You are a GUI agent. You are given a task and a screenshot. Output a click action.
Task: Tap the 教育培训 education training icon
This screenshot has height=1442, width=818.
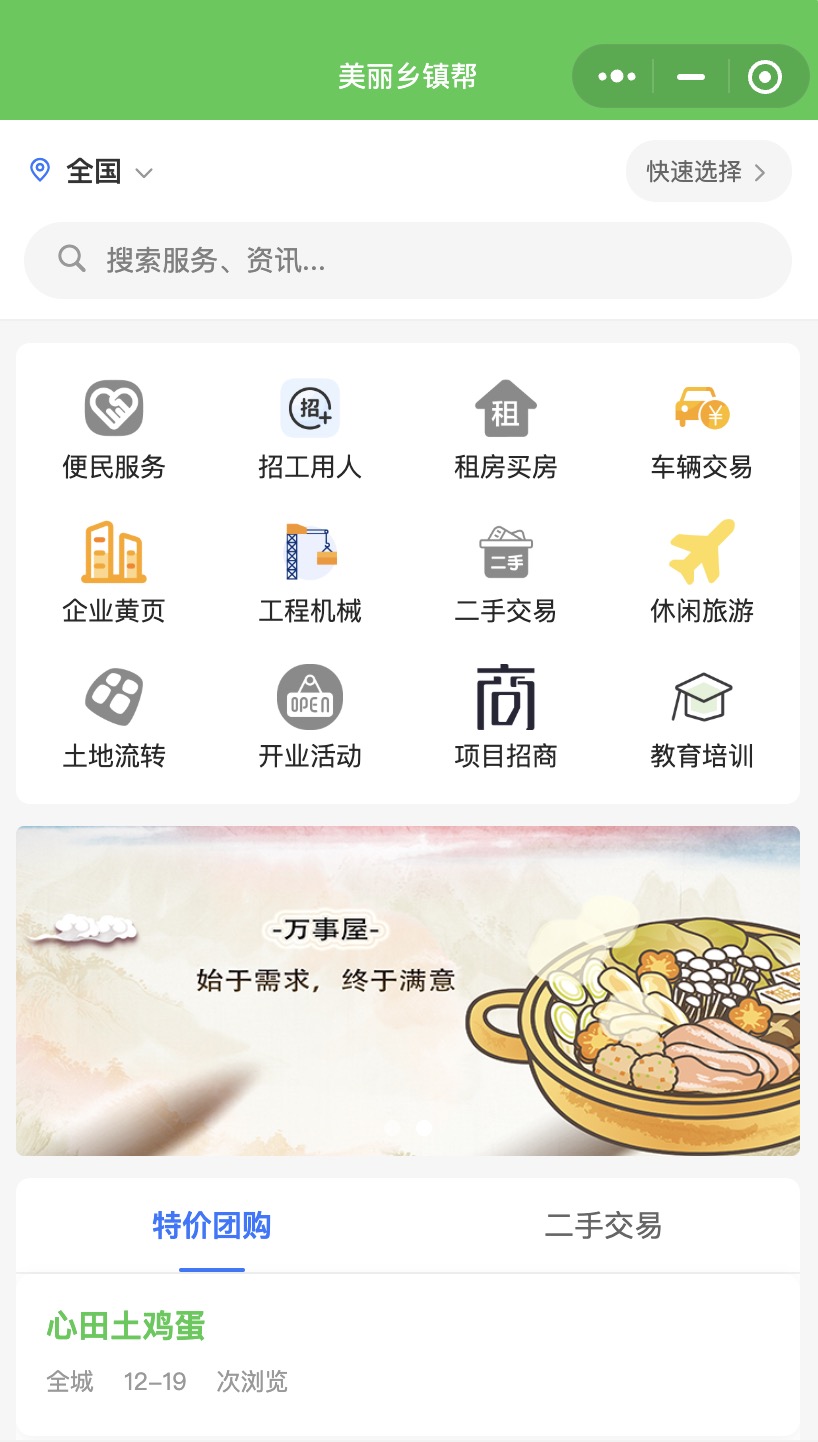tap(701, 714)
